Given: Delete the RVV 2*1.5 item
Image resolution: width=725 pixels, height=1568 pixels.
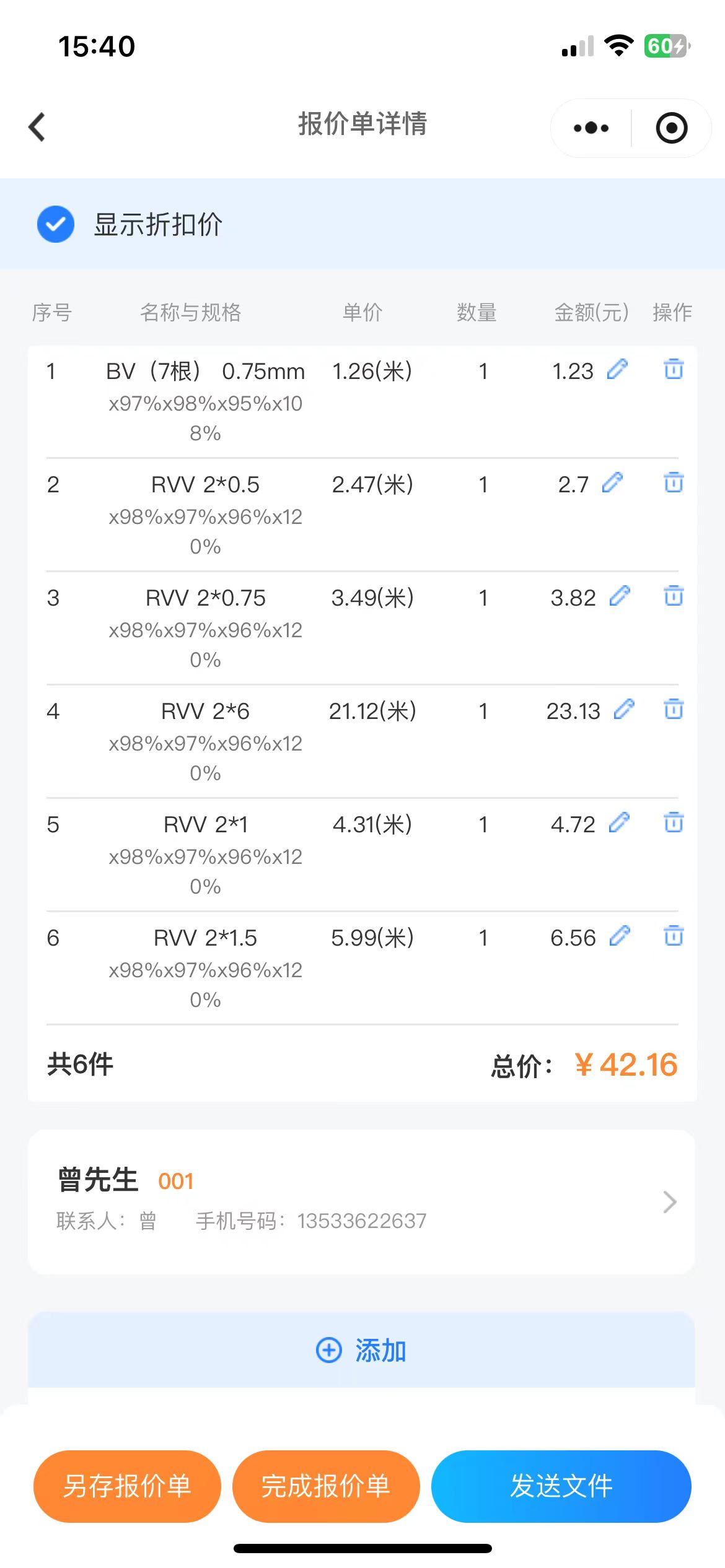Looking at the screenshot, I should click(x=674, y=936).
